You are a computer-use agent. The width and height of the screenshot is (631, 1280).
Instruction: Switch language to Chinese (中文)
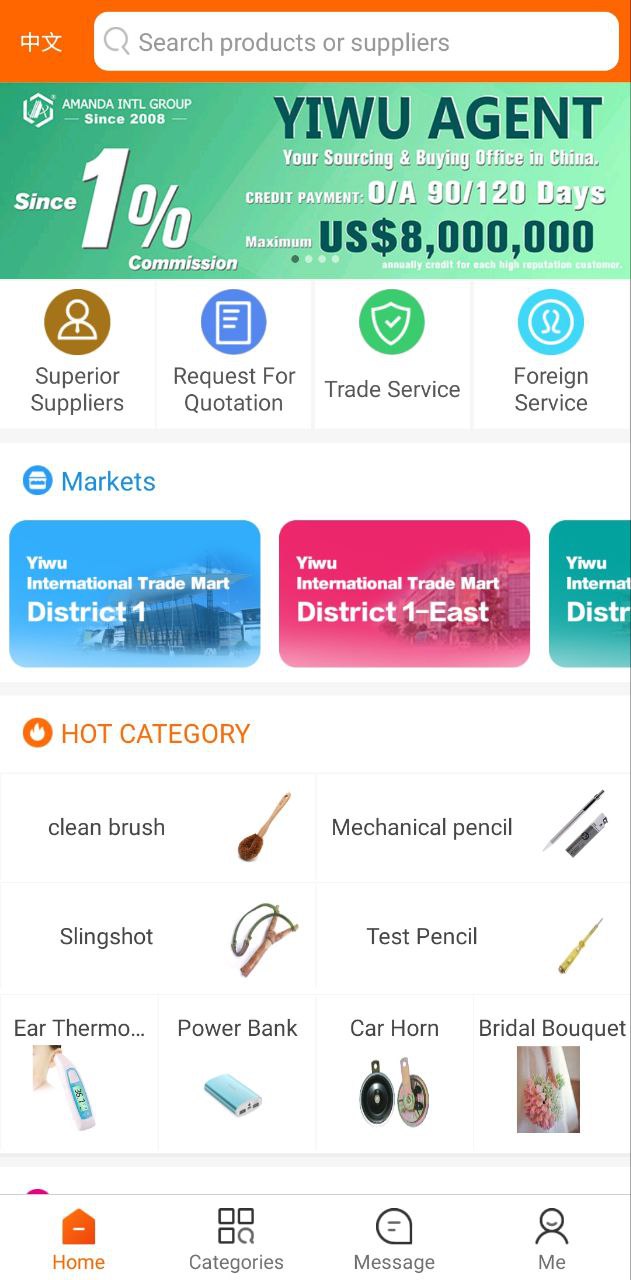(x=41, y=42)
